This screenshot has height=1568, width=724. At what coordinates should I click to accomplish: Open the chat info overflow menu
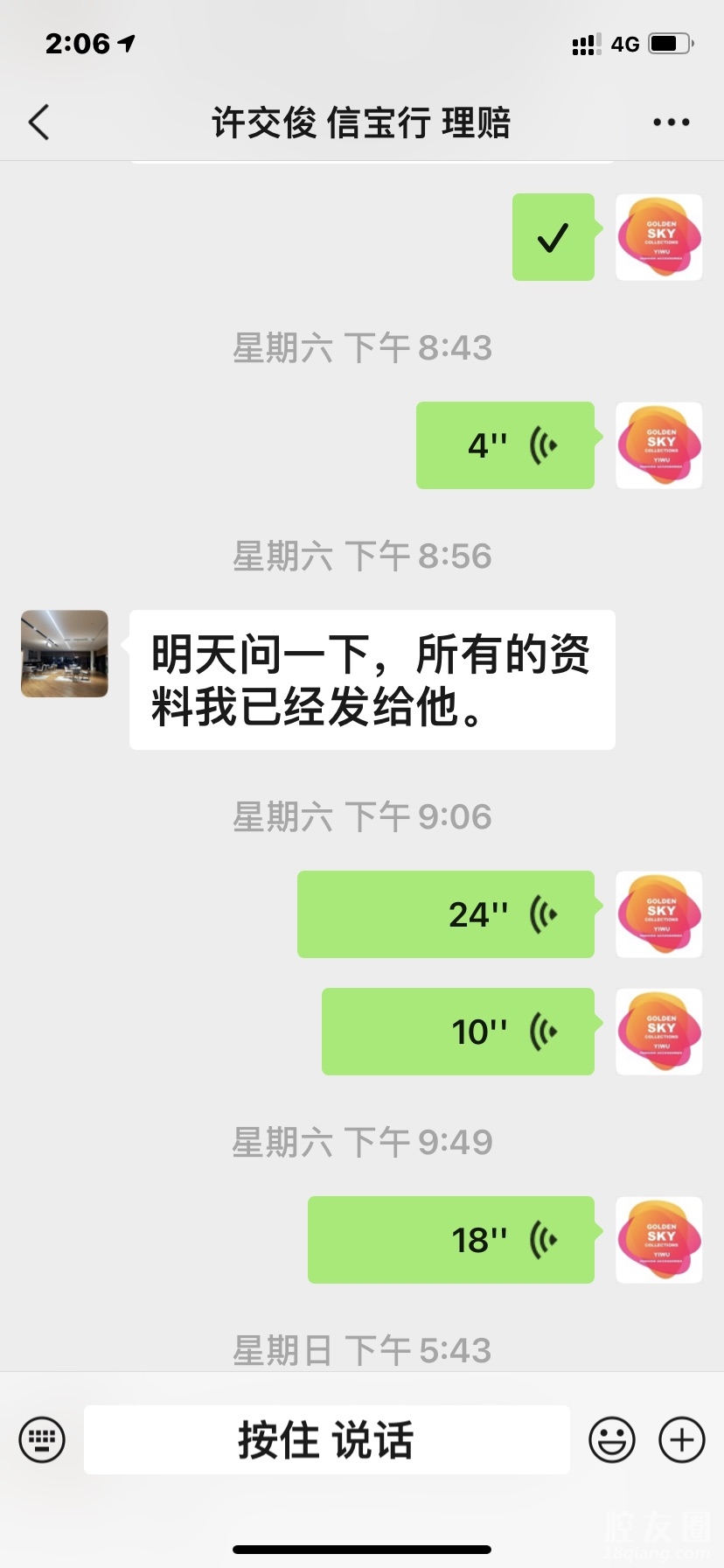tap(671, 122)
